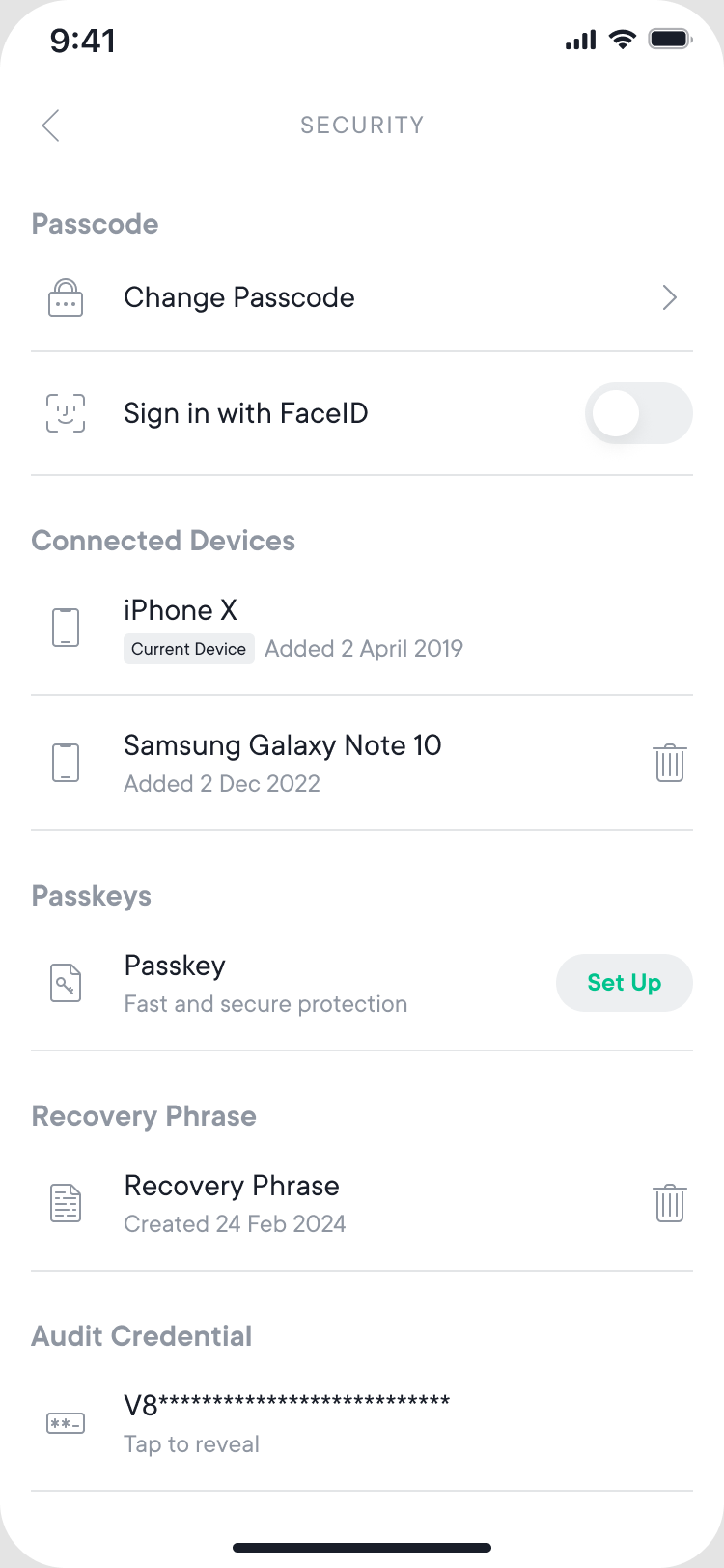Click the back chevron at top left
The image size is (724, 1568).
(x=50, y=126)
